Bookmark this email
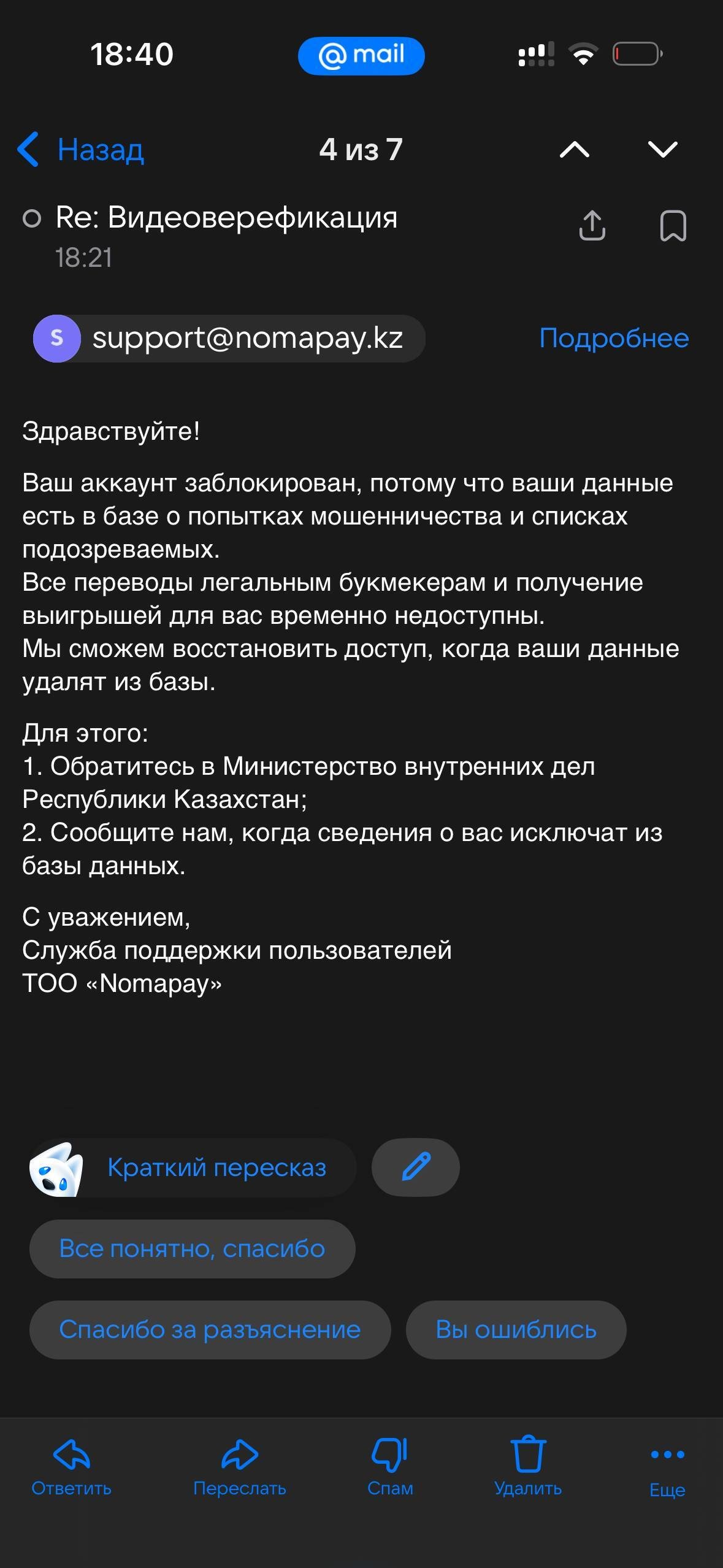This screenshot has width=723, height=1568. click(673, 226)
